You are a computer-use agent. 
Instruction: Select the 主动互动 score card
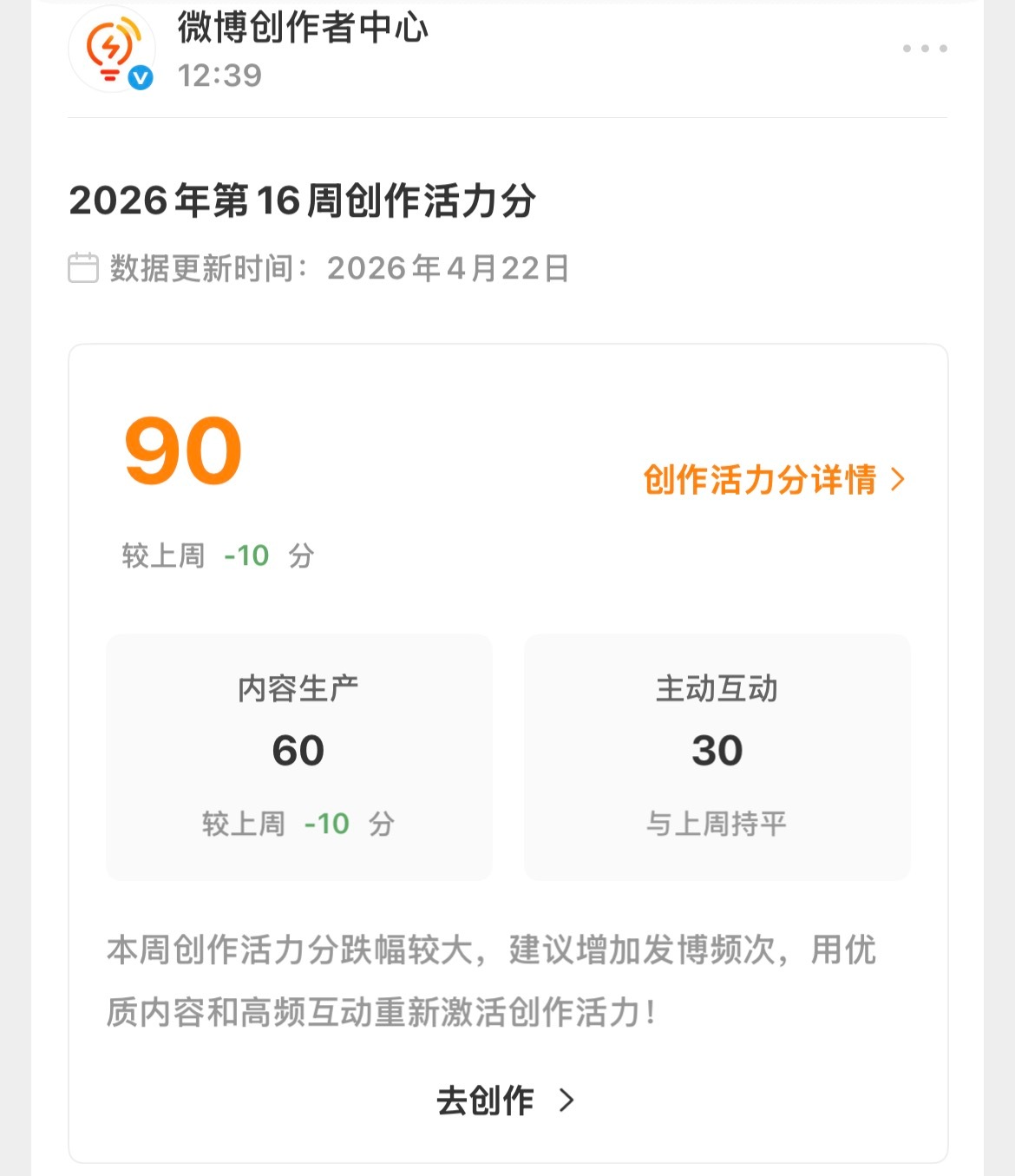click(x=717, y=758)
